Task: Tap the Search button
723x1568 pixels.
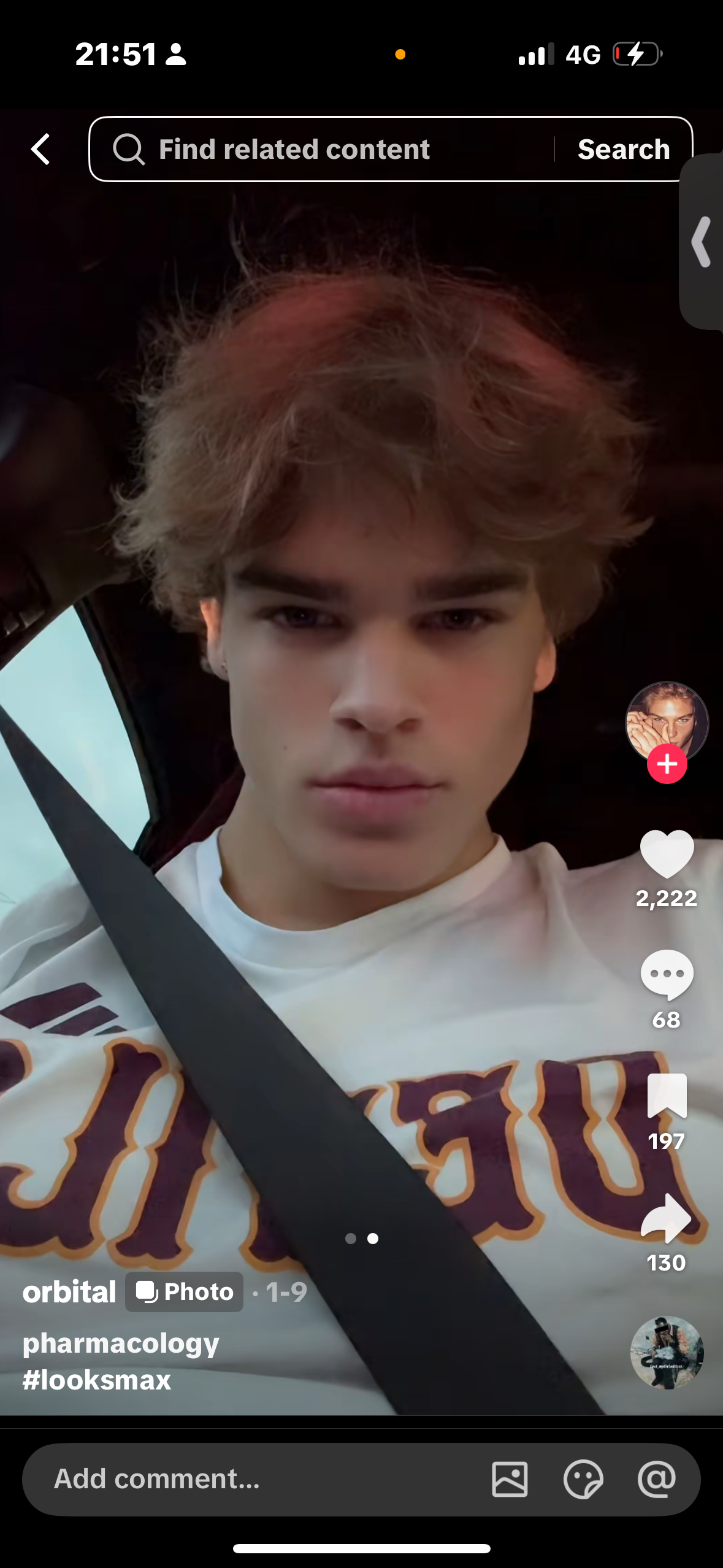Action: pos(623,149)
